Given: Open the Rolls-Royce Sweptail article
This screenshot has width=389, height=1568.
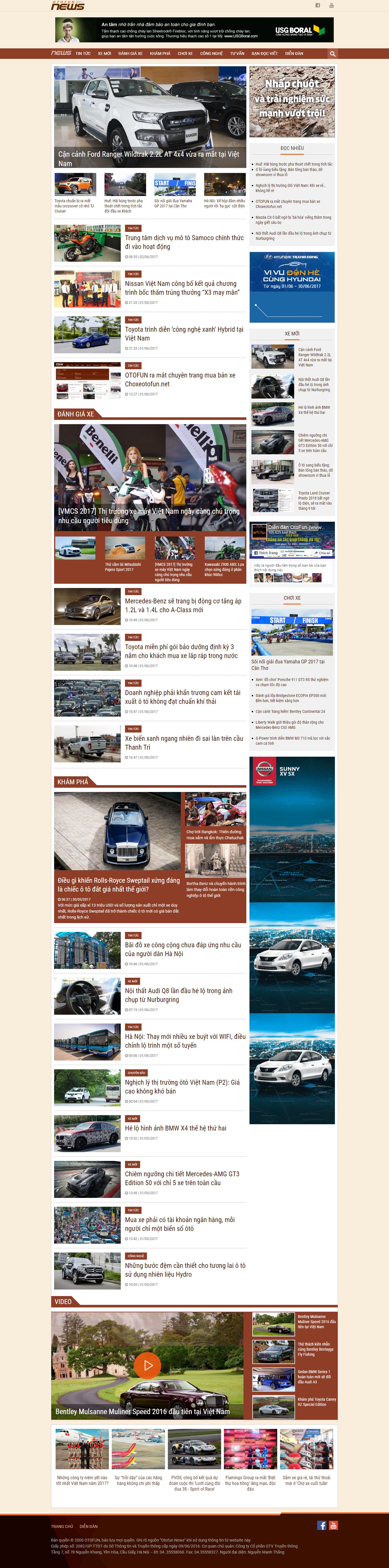Looking at the screenshot, I should (118, 884).
